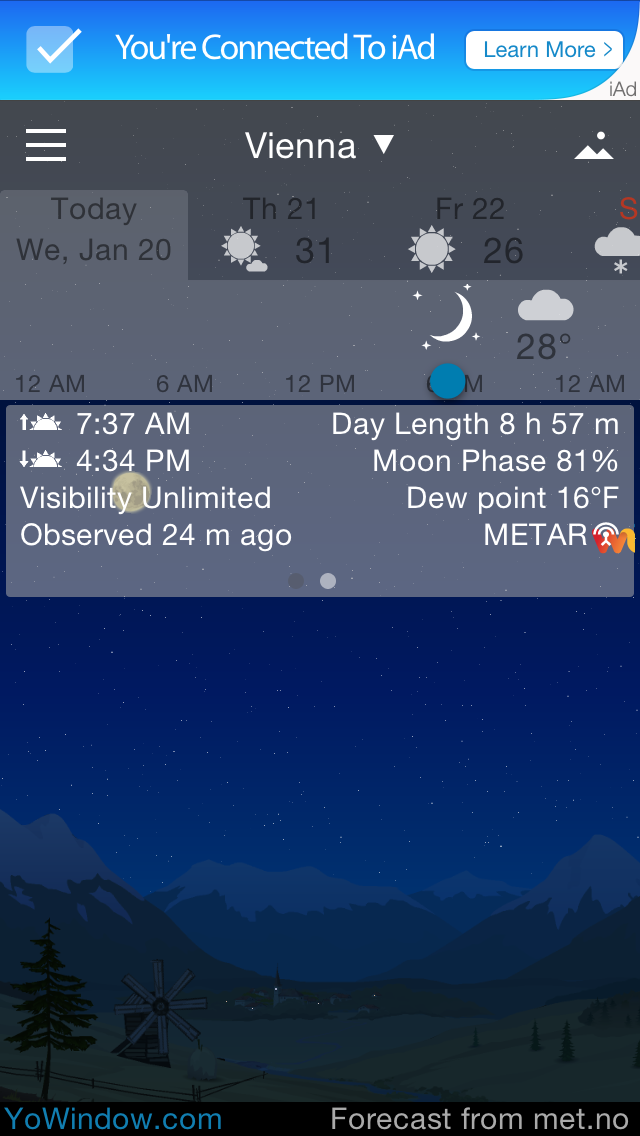Image resolution: width=640 pixels, height=1136 pixels.
Task: Open the hamburger menu
Action: click(46, 146)
